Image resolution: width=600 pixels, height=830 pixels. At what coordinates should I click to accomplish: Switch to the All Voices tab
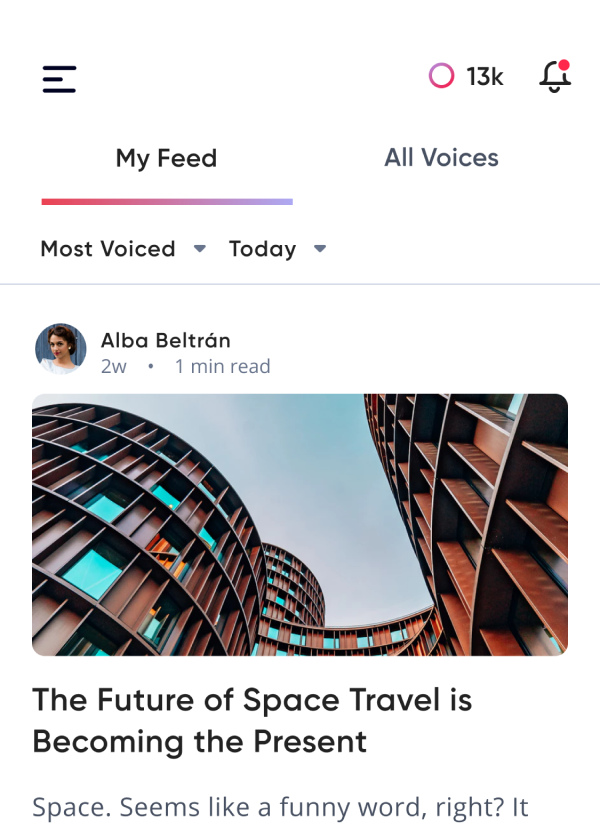click(x=441, y=158)
